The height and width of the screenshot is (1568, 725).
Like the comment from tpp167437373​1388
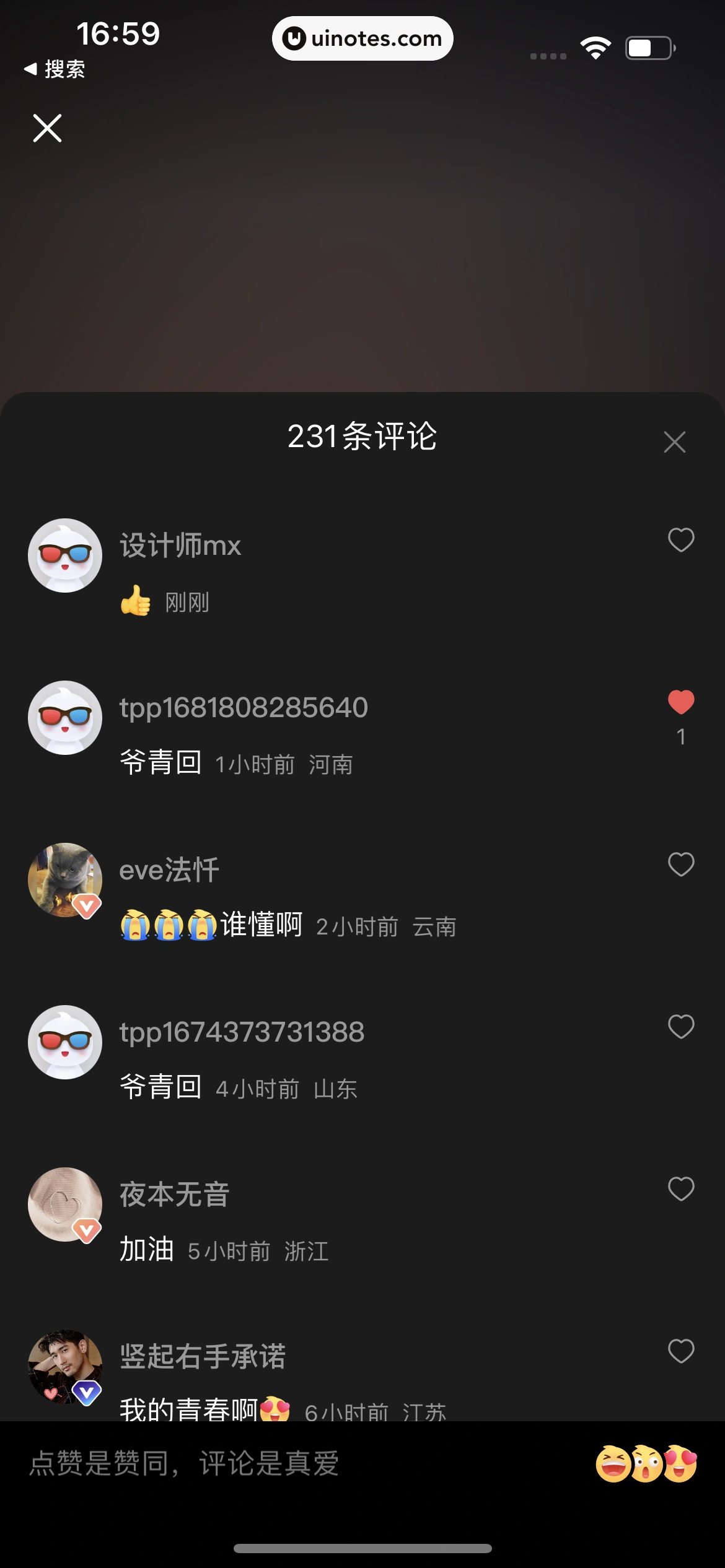pyautogui.click(x=680, y=1027)
